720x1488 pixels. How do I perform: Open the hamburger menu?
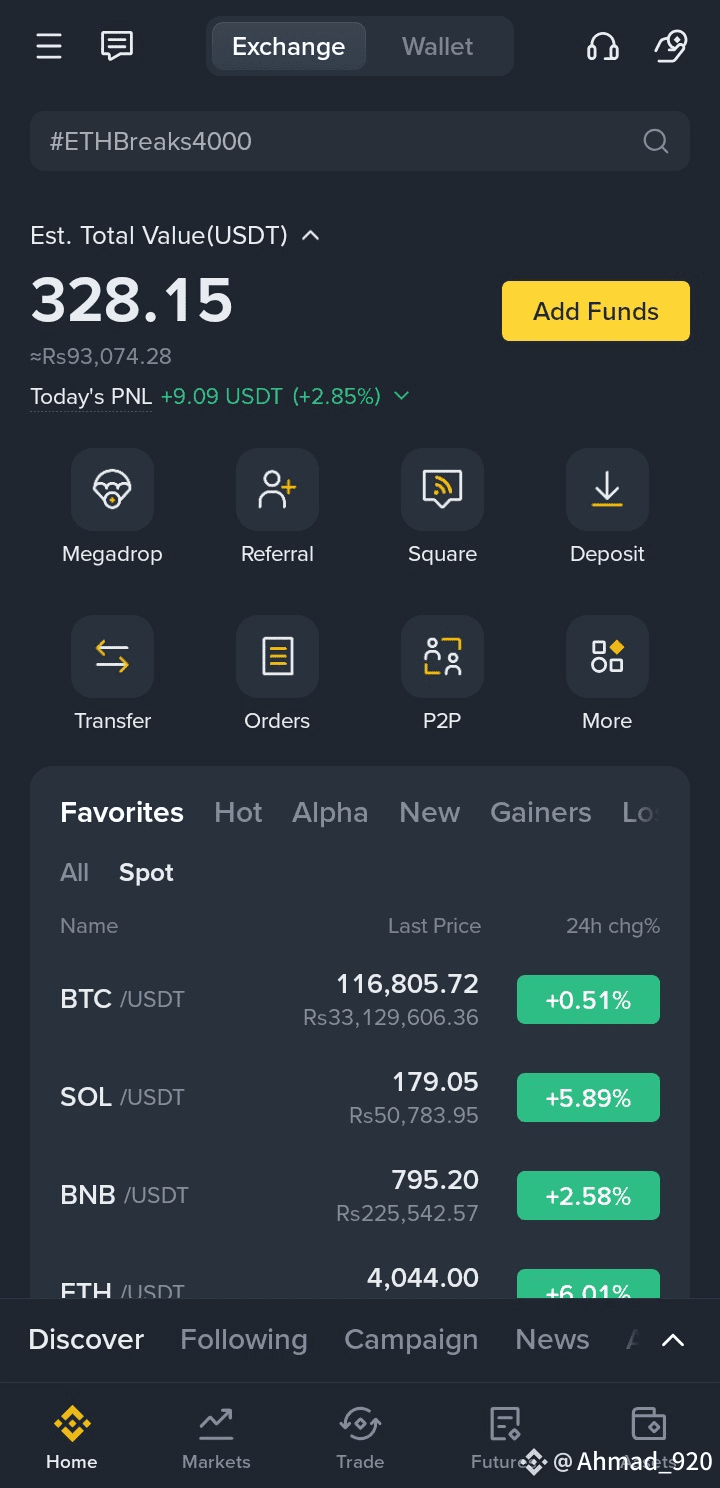(49, 46)
